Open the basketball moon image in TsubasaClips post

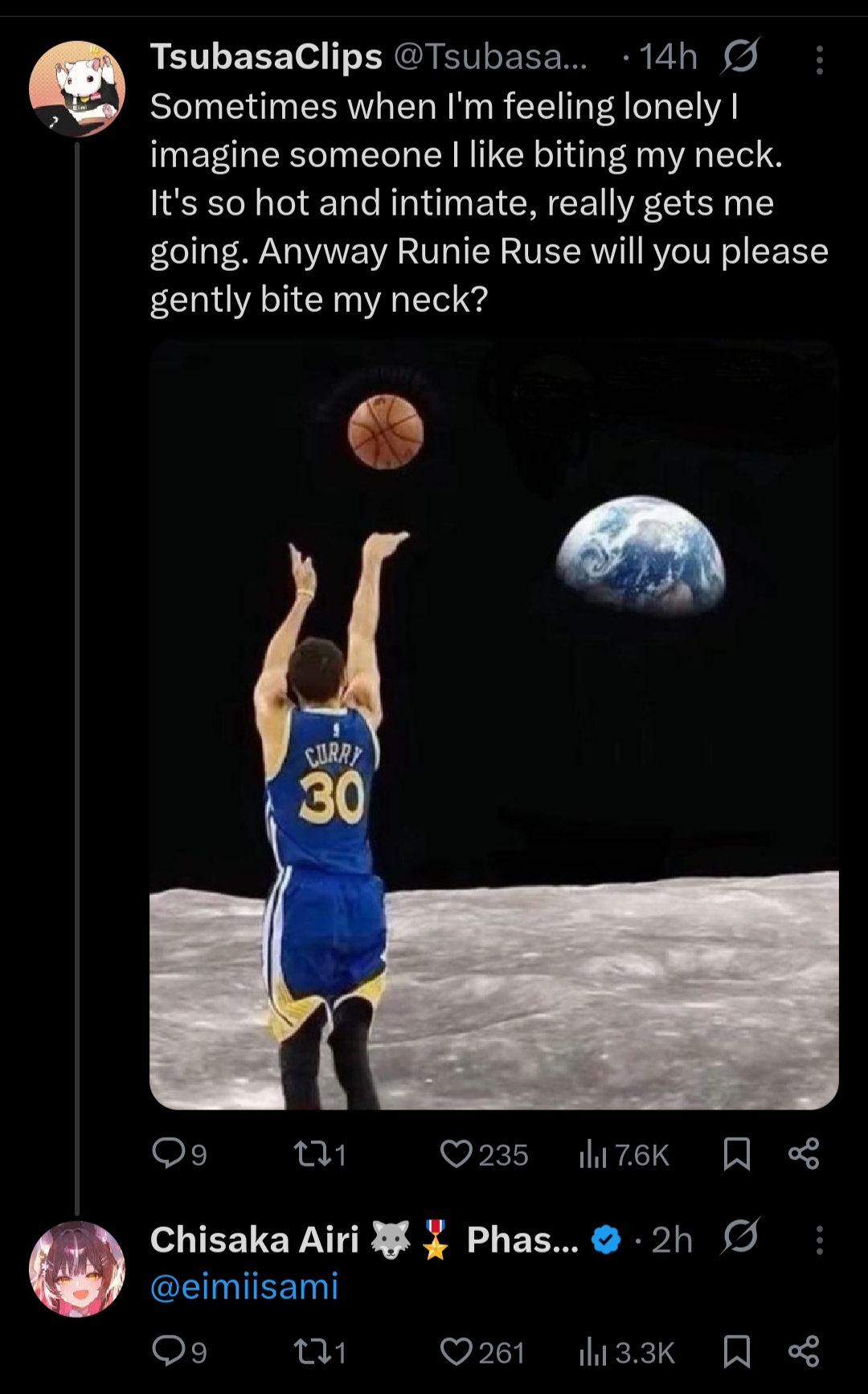493,724
